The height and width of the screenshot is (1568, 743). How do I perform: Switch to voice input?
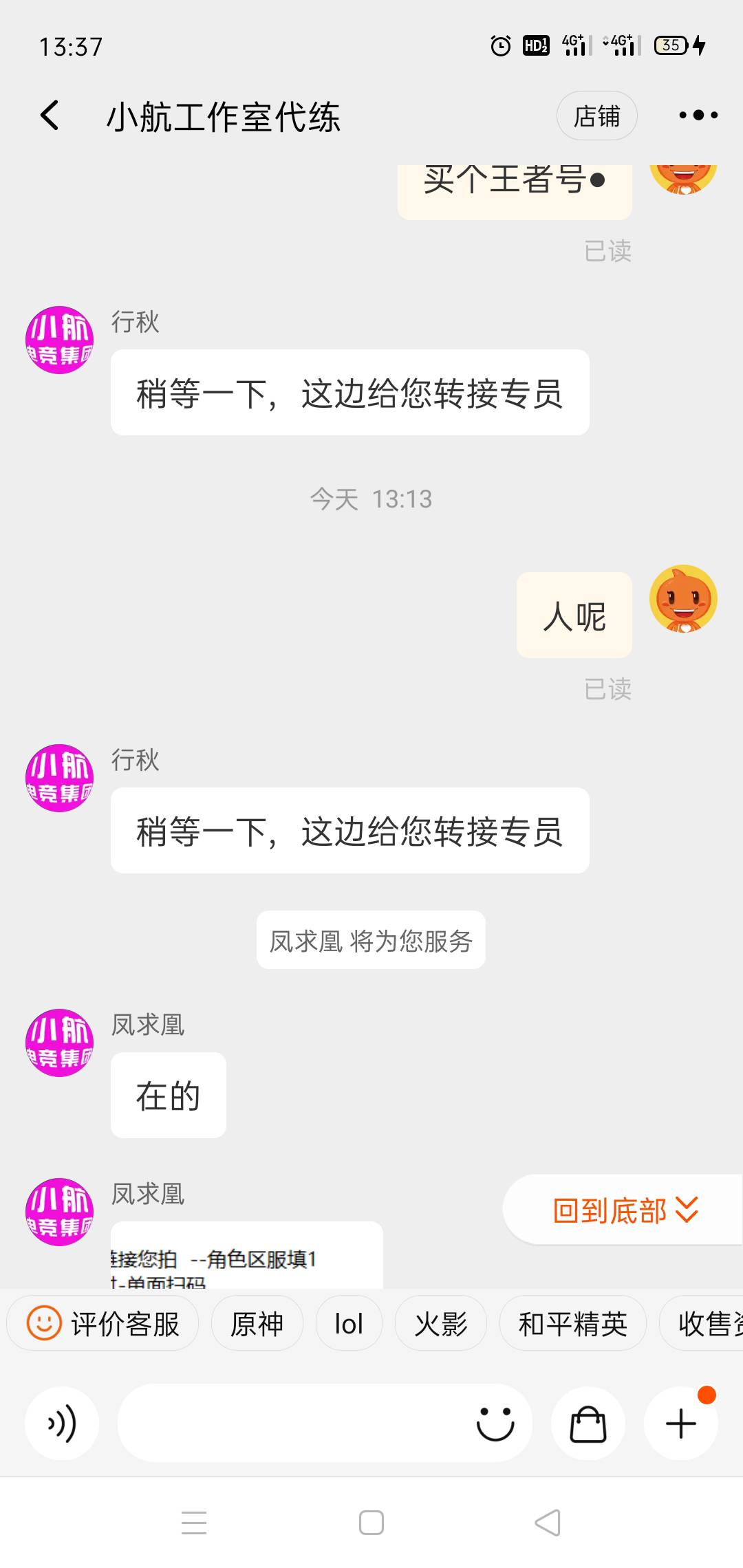point(62,1424)
